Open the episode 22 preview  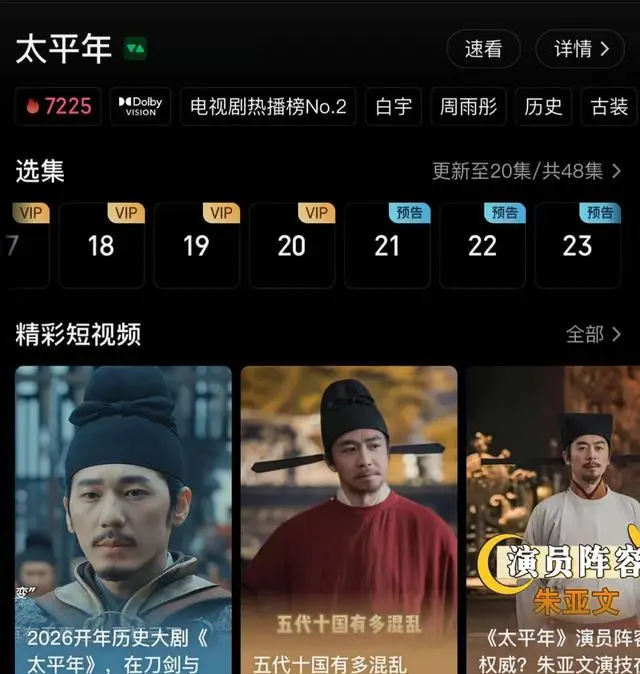click(x=482, y=246)
